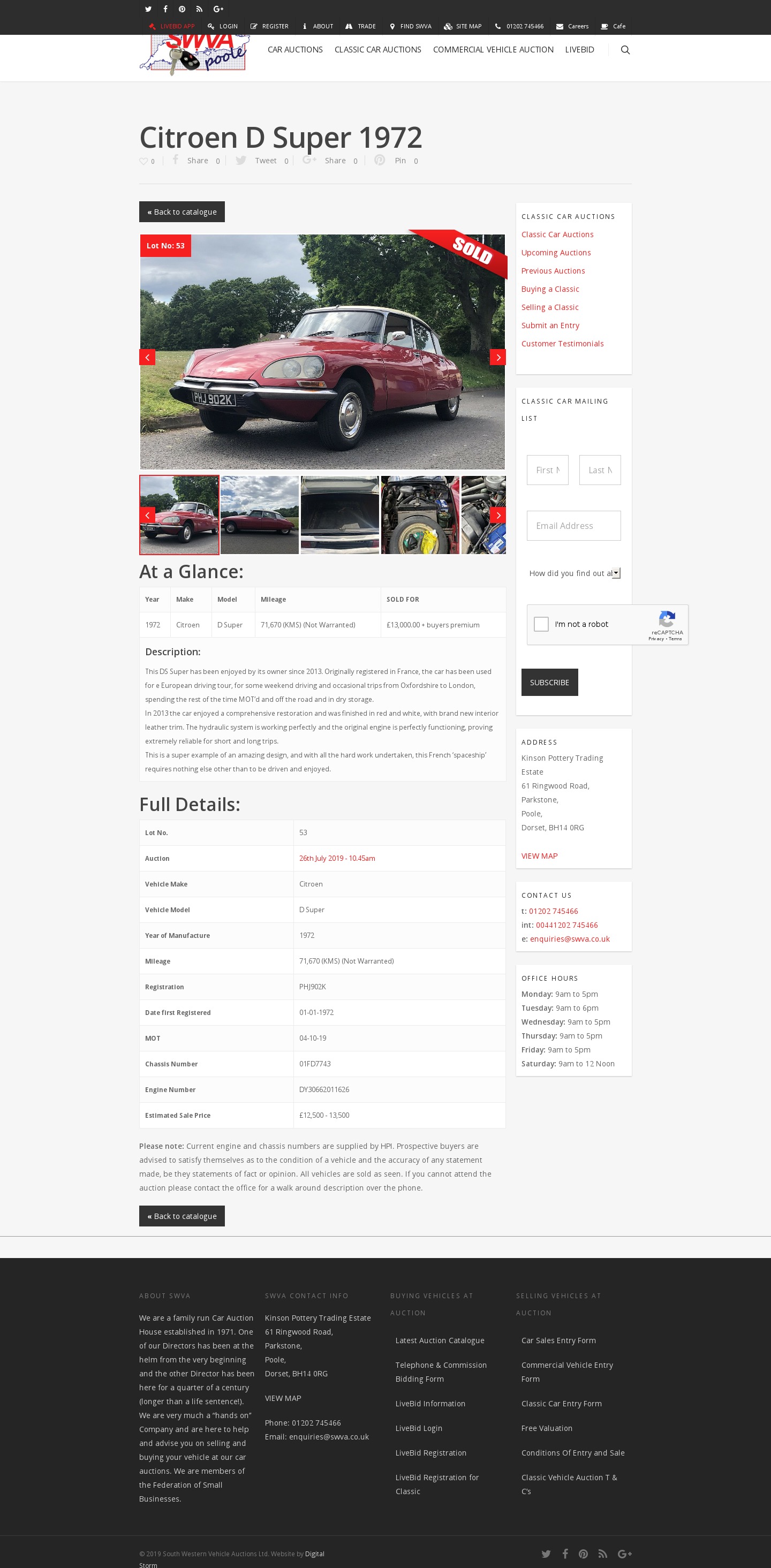Image resolution: width=771 pixels, height=1568 pixels.
Task: Show next photo in main gallery
Action: click(497, 357)
